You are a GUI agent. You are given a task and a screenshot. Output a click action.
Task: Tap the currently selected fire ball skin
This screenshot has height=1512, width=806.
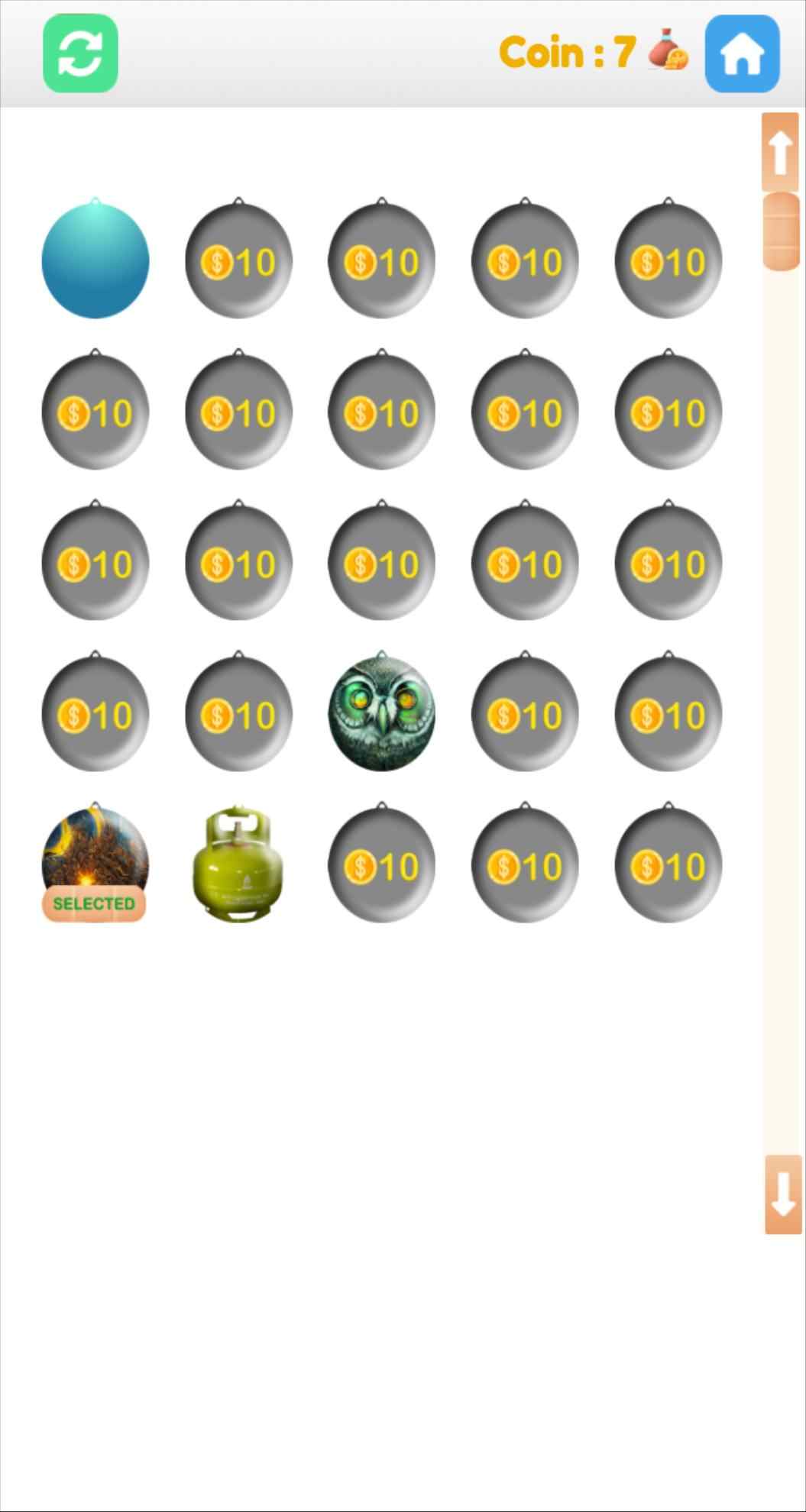95,862
